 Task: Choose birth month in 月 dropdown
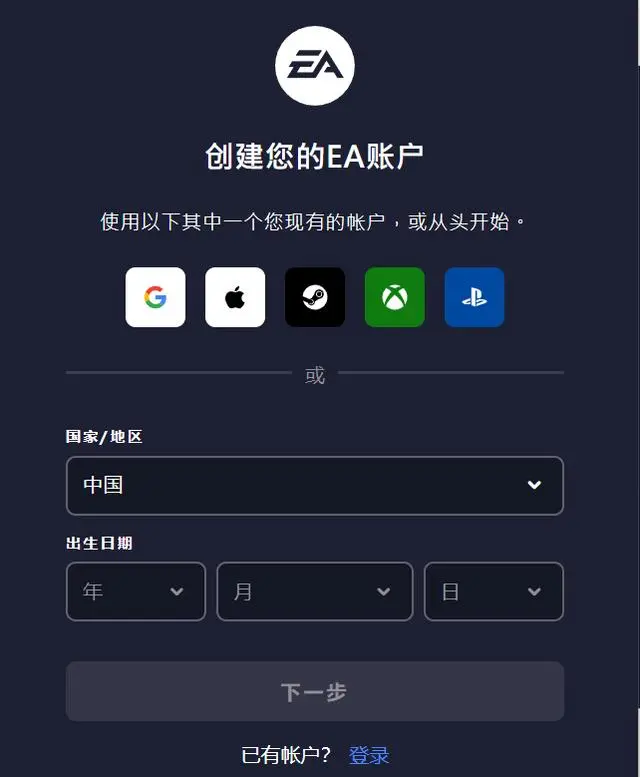tap(314, 591)
